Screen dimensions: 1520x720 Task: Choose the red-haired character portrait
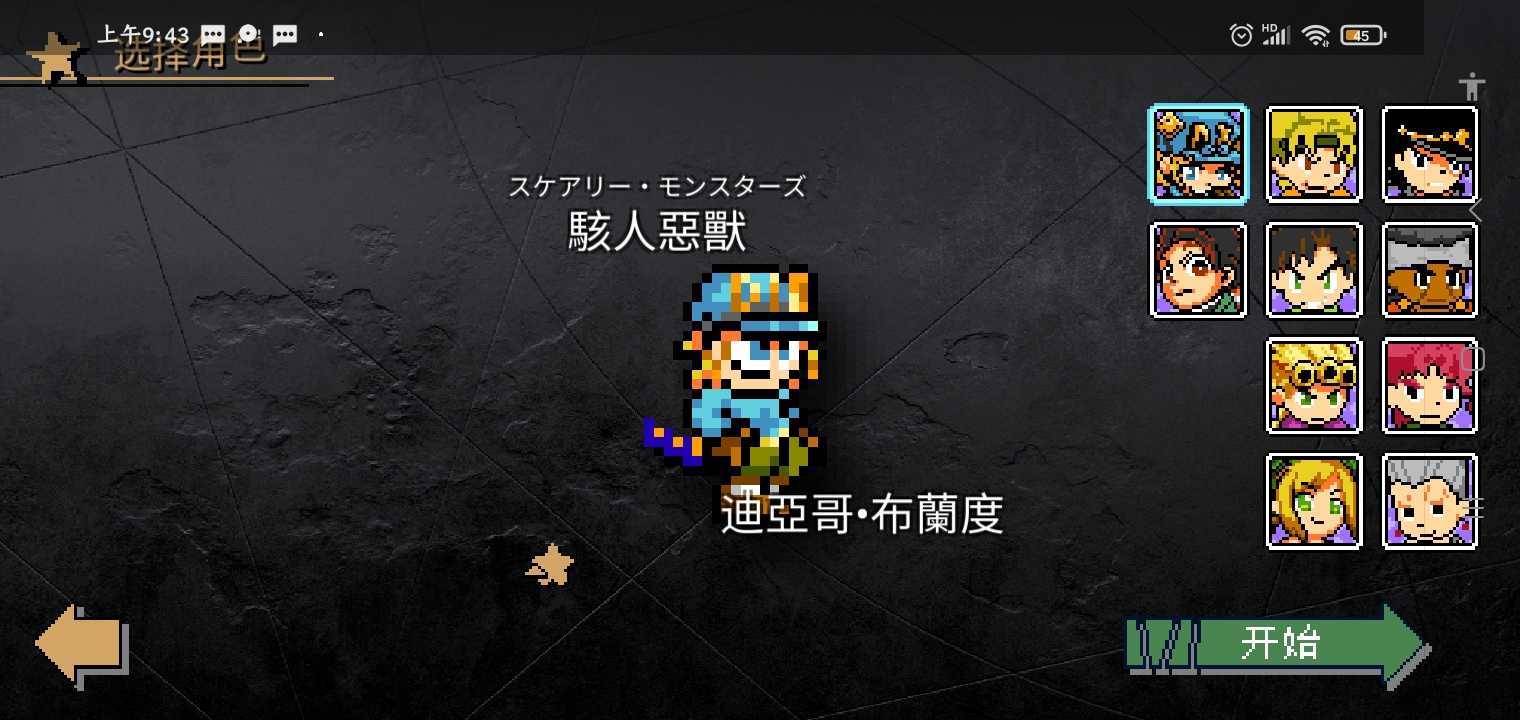pyautogui.click(x=1430, y=386)
